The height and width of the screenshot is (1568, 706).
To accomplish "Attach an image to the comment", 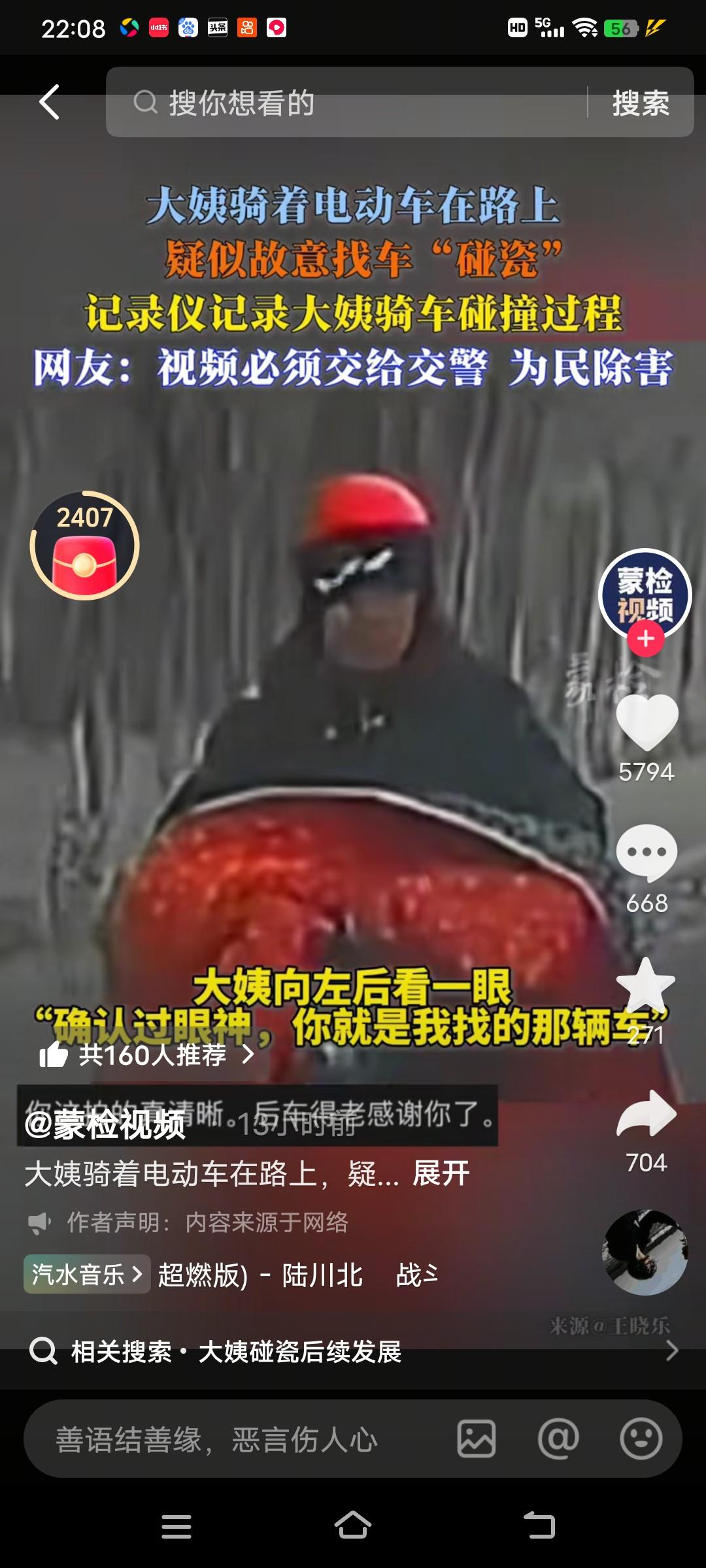I will (x=477, y=1439).
